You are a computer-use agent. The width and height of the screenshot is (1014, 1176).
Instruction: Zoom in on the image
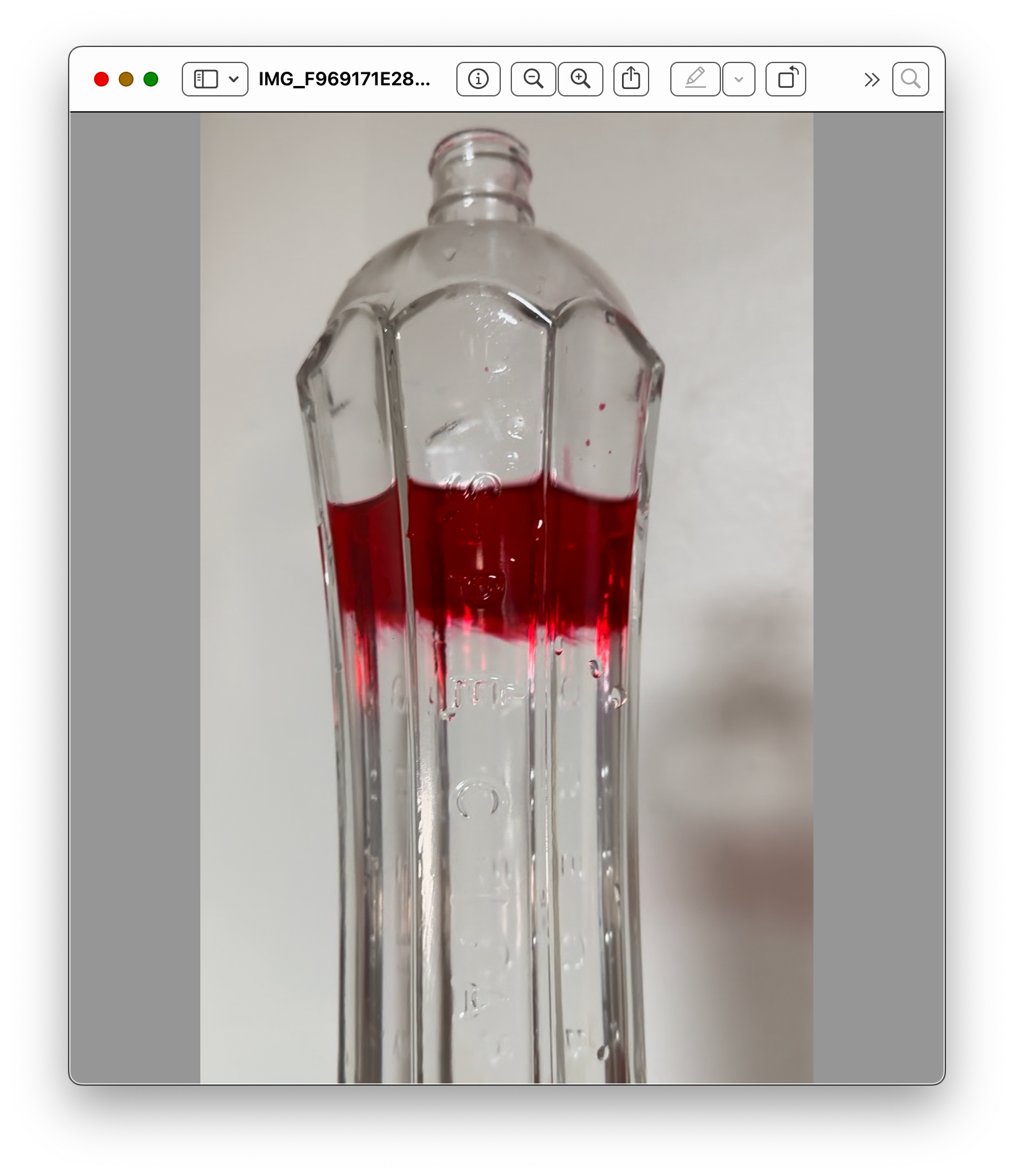point(580,79)
